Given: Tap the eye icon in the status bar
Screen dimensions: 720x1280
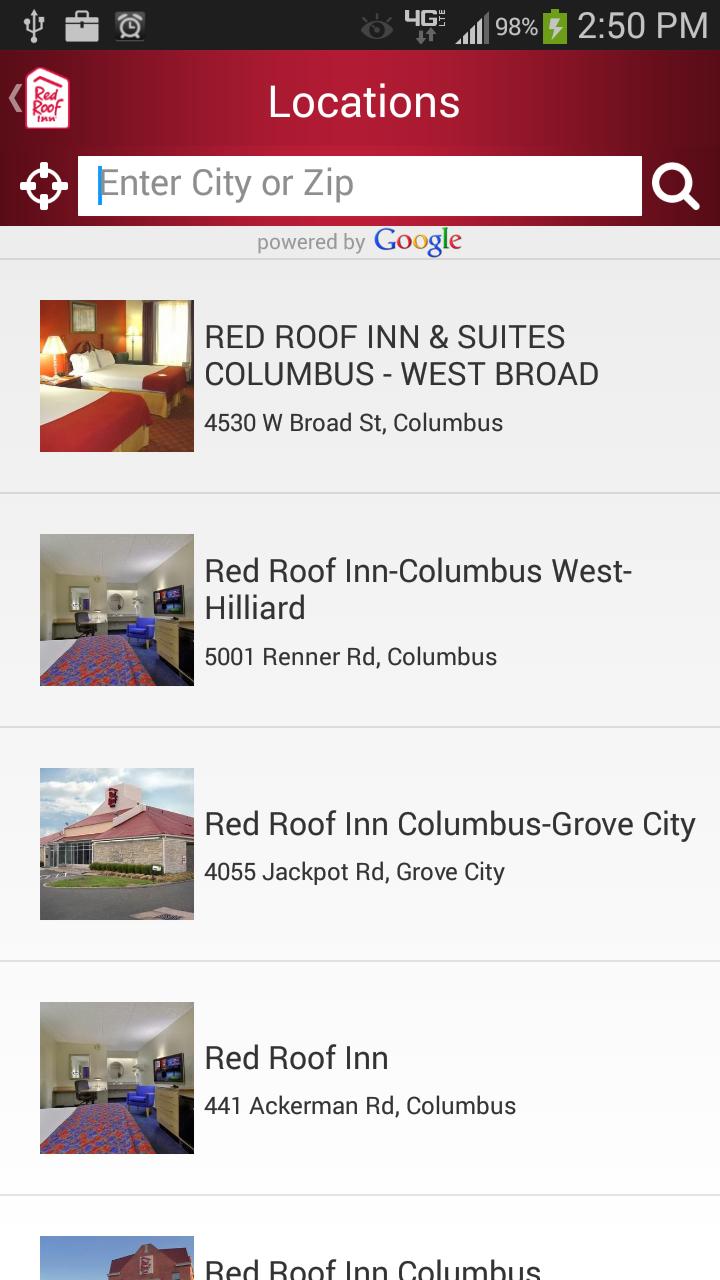Looking at the screenshot, I should pos(376,25).
